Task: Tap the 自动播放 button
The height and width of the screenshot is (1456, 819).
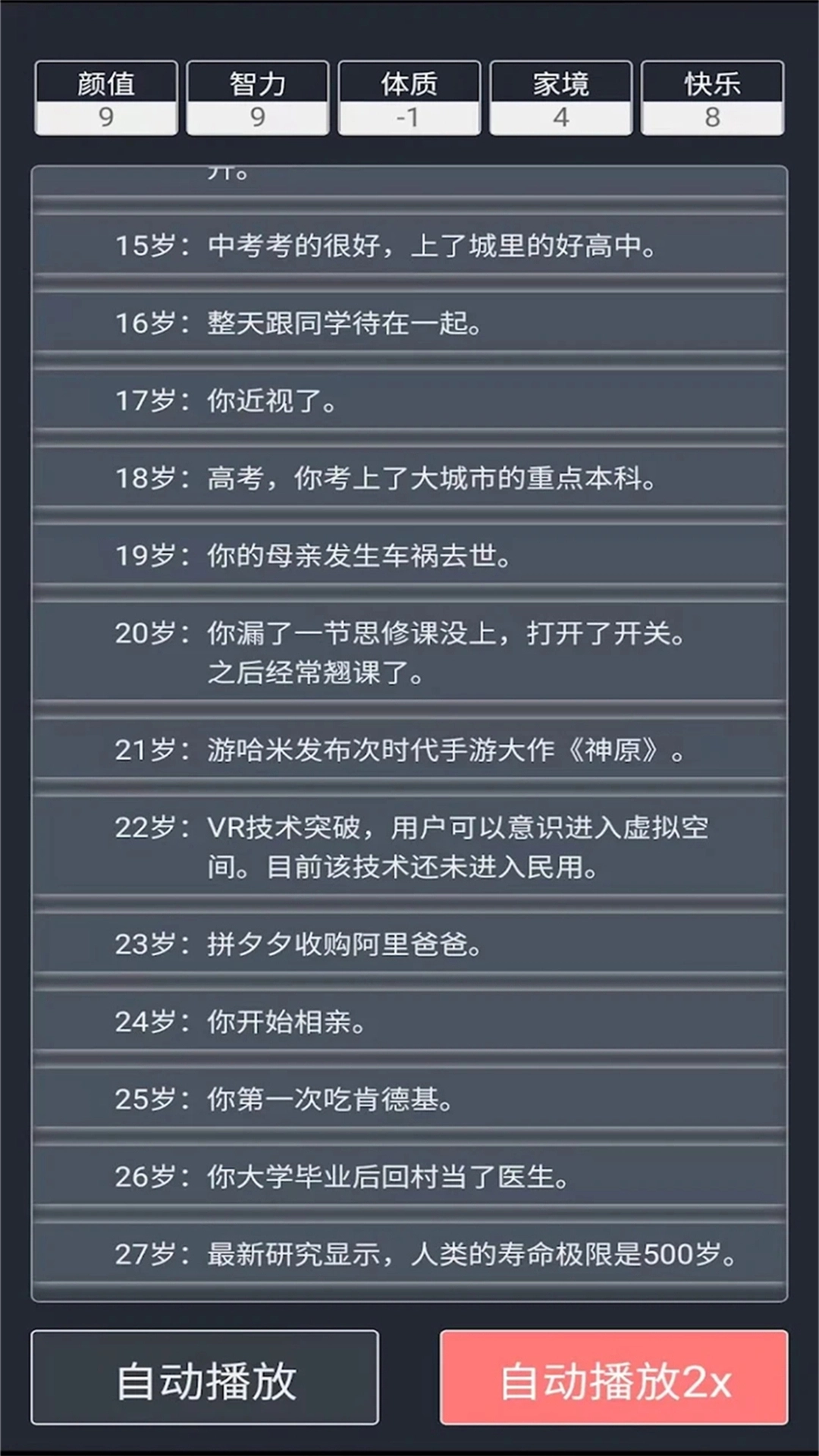Action: (x=205, y=1378)
